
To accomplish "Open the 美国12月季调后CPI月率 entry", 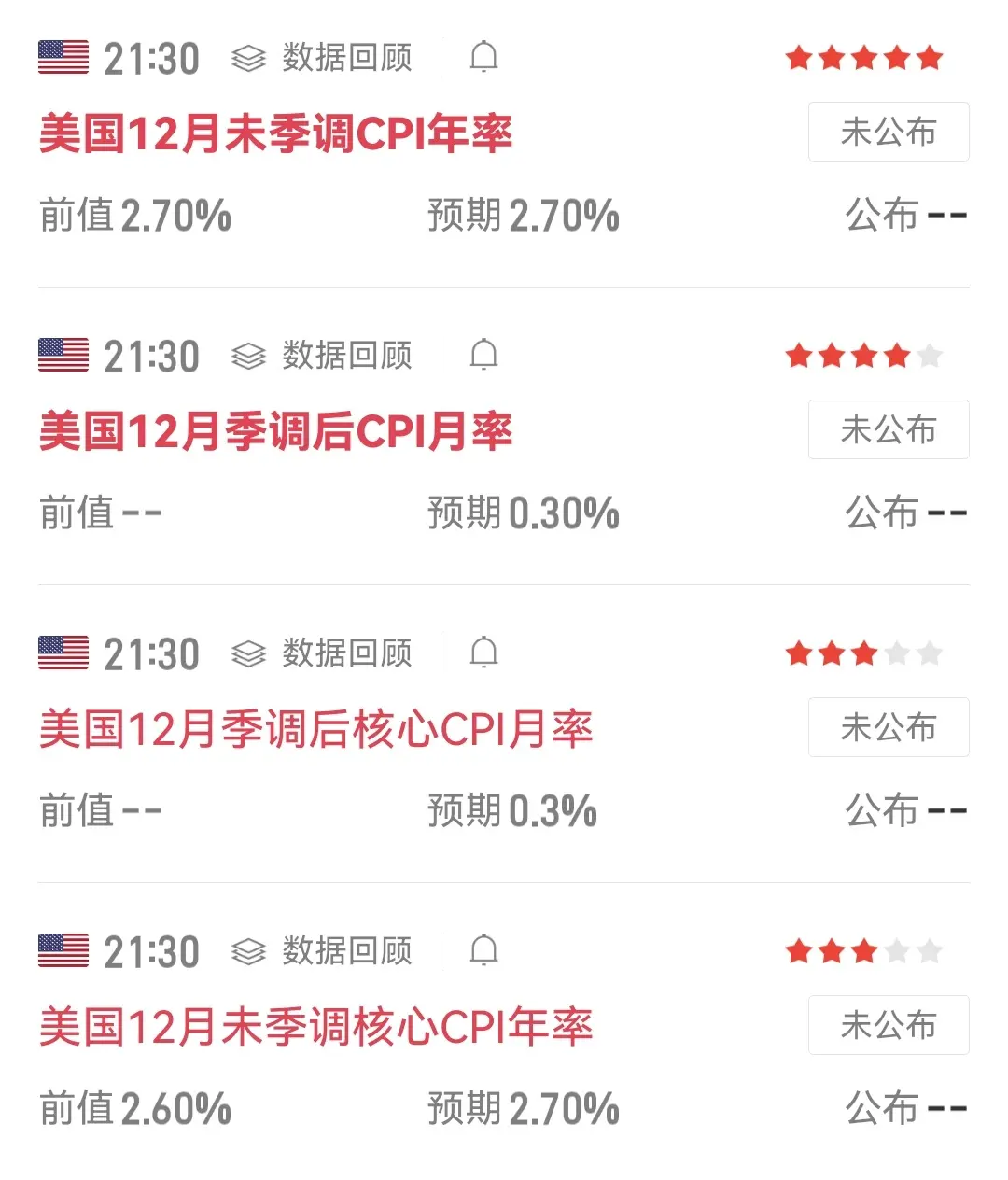I will [275, 430].
